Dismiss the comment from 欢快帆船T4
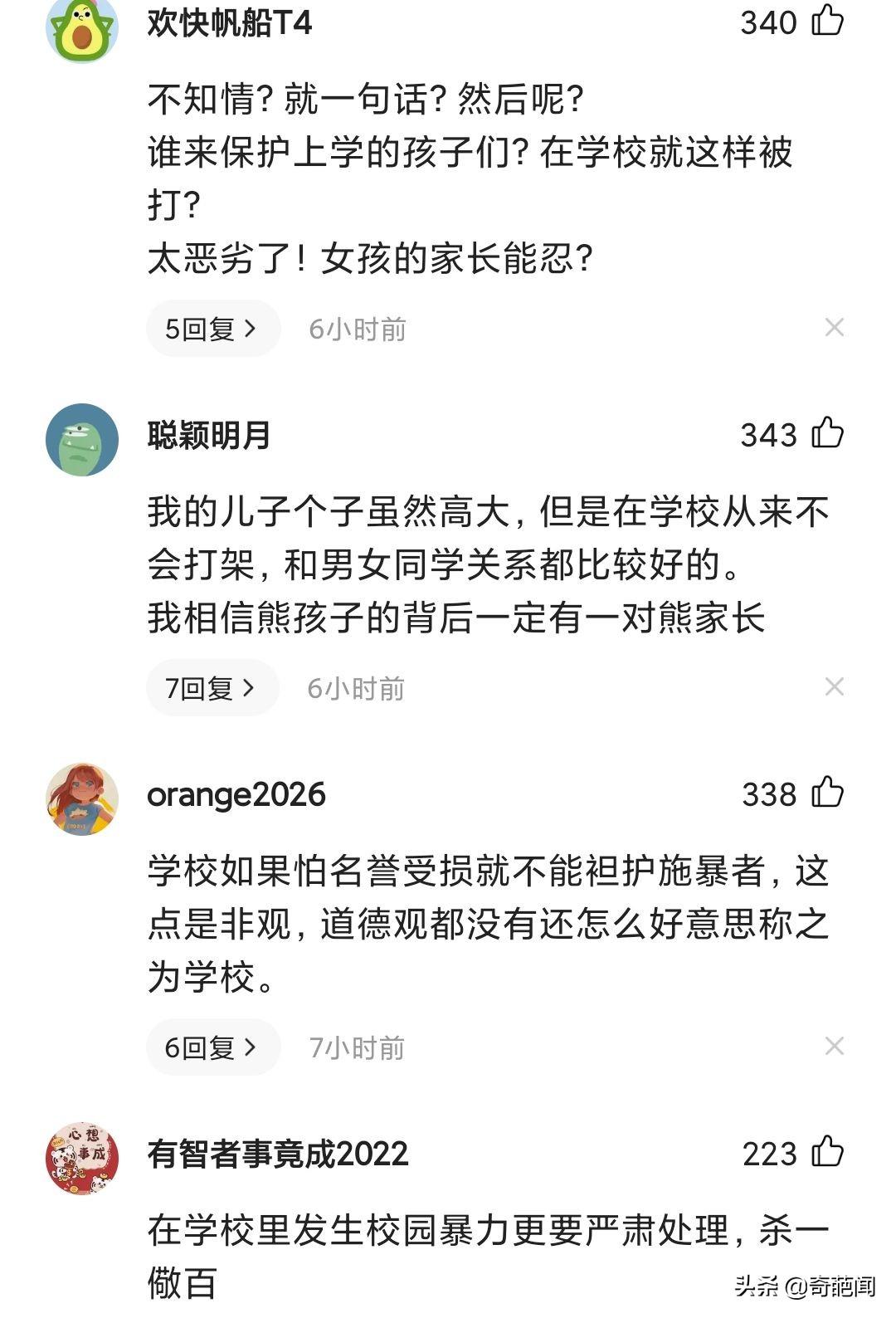The width and height of the screenshot is (896, 1318). coord(834,328)
